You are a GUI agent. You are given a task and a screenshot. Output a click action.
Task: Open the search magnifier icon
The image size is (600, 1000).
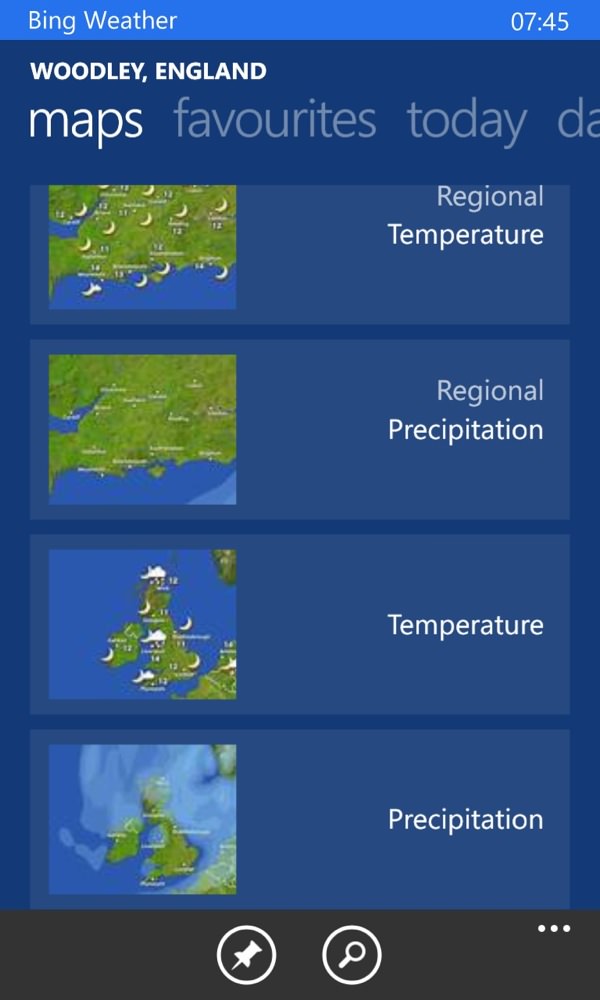pyautogui.click(x=352, y=955)
